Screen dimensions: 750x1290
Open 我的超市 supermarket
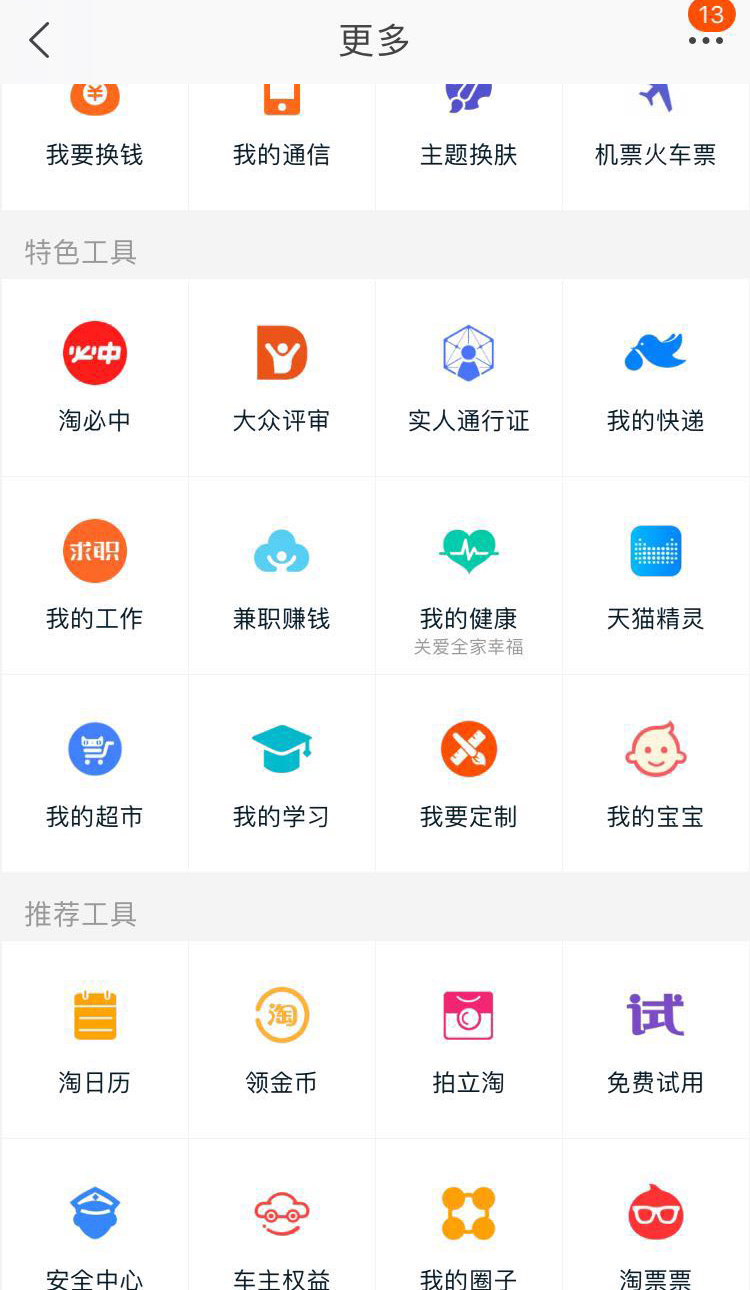(x=94, y=773)
